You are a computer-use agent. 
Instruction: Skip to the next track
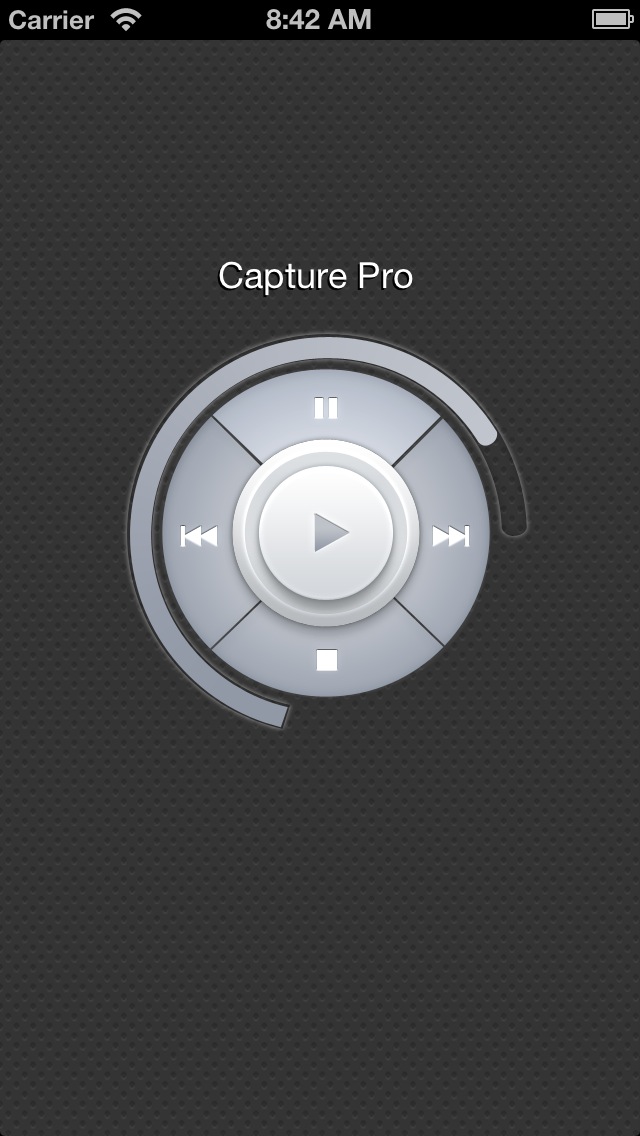451,536
